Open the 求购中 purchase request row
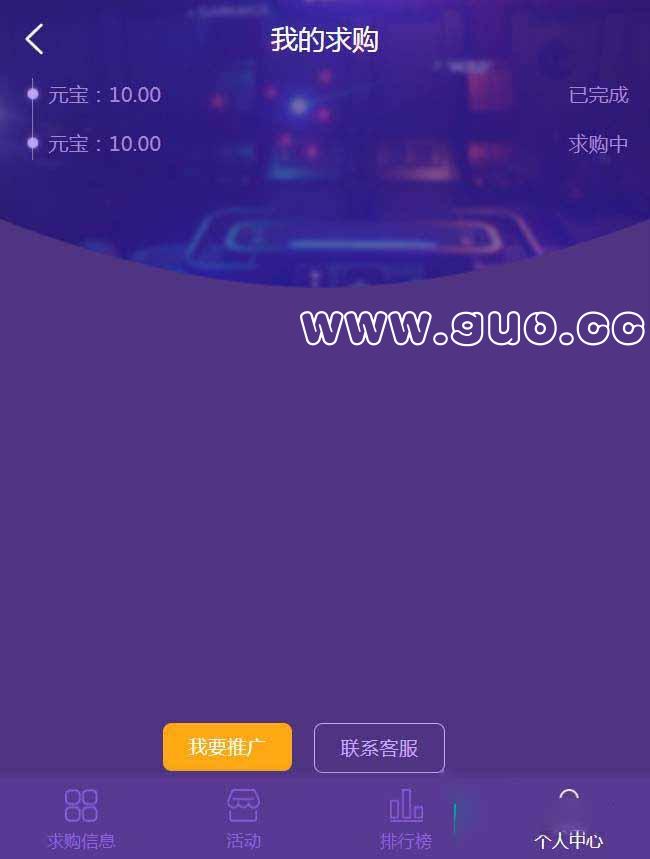This screenshot has width=650, height=859. pos(330,144)
